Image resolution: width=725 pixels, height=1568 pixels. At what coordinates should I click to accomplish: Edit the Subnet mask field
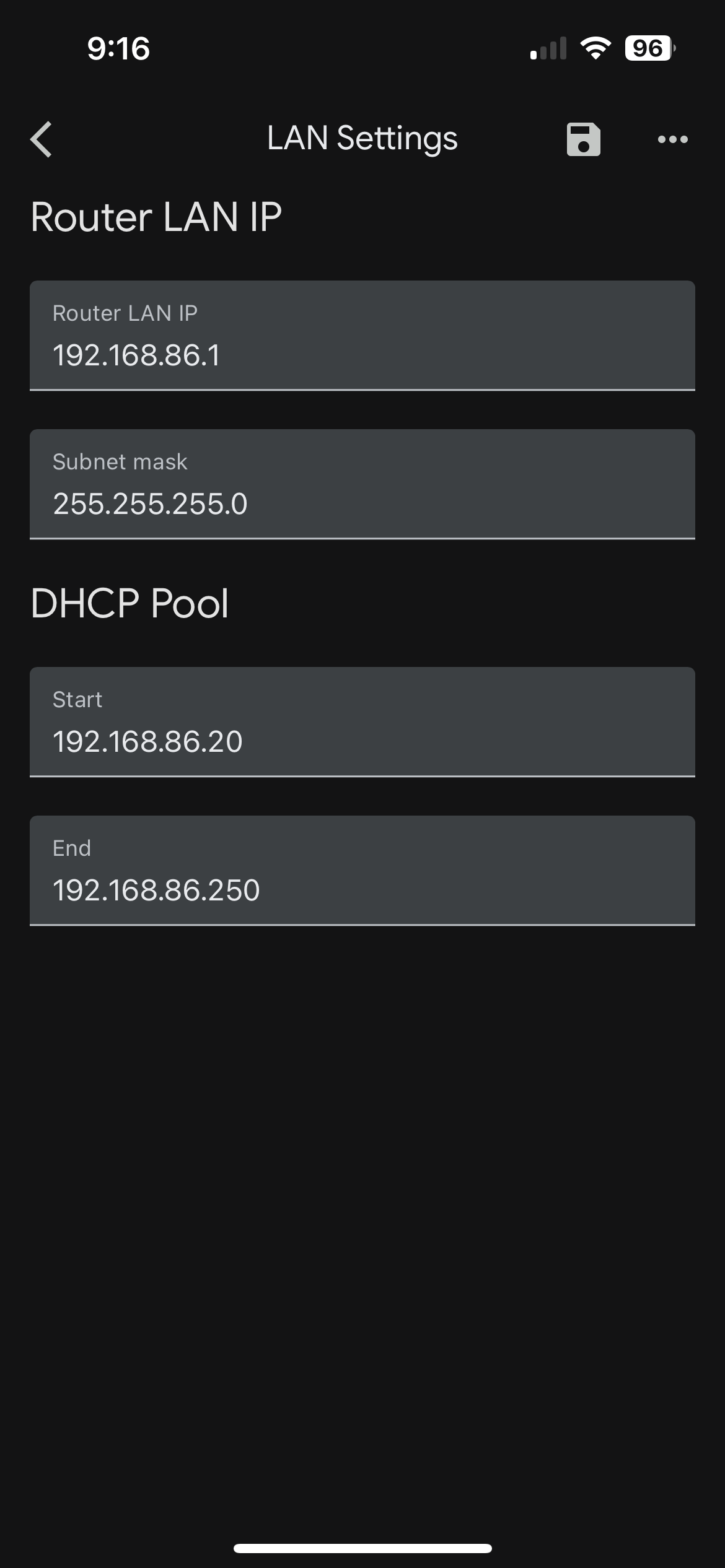pos(362,485)
